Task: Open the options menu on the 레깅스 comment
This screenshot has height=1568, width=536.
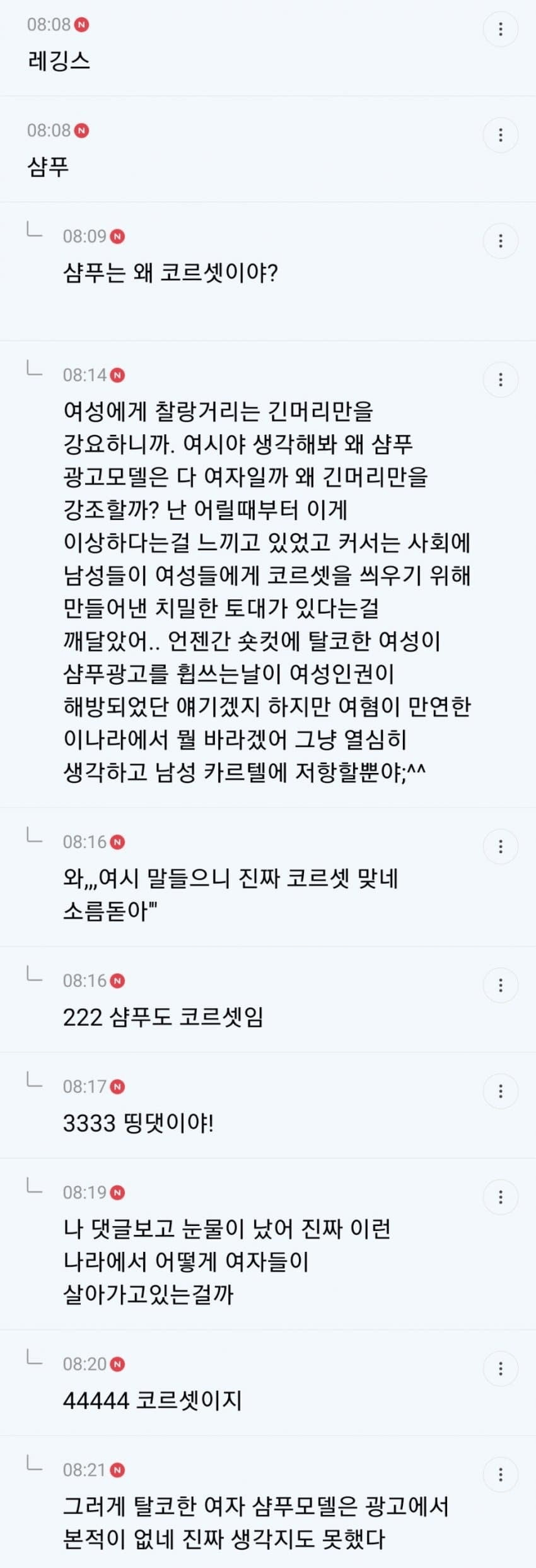Action: click(x=500, y=28)
